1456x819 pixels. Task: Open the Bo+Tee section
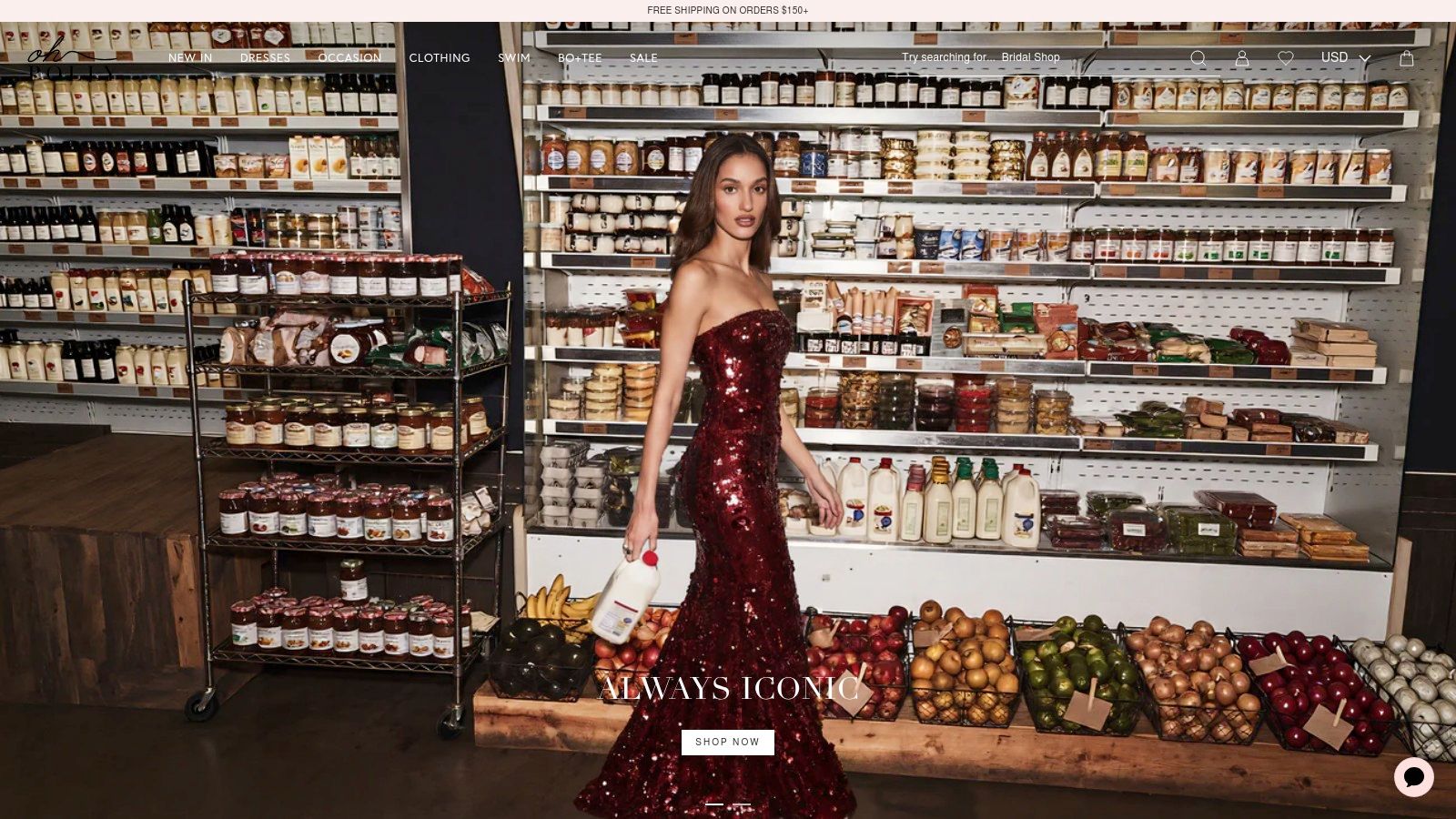pyautogui.click(x=580, y=58)
